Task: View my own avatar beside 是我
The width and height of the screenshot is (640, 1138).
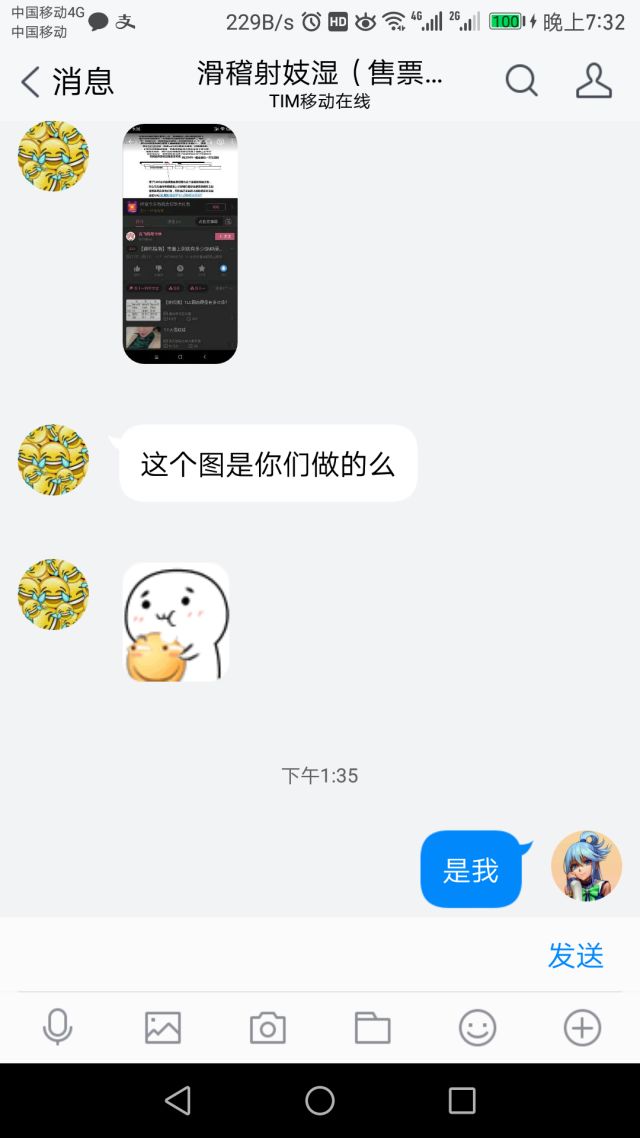Action: (586, 866)
